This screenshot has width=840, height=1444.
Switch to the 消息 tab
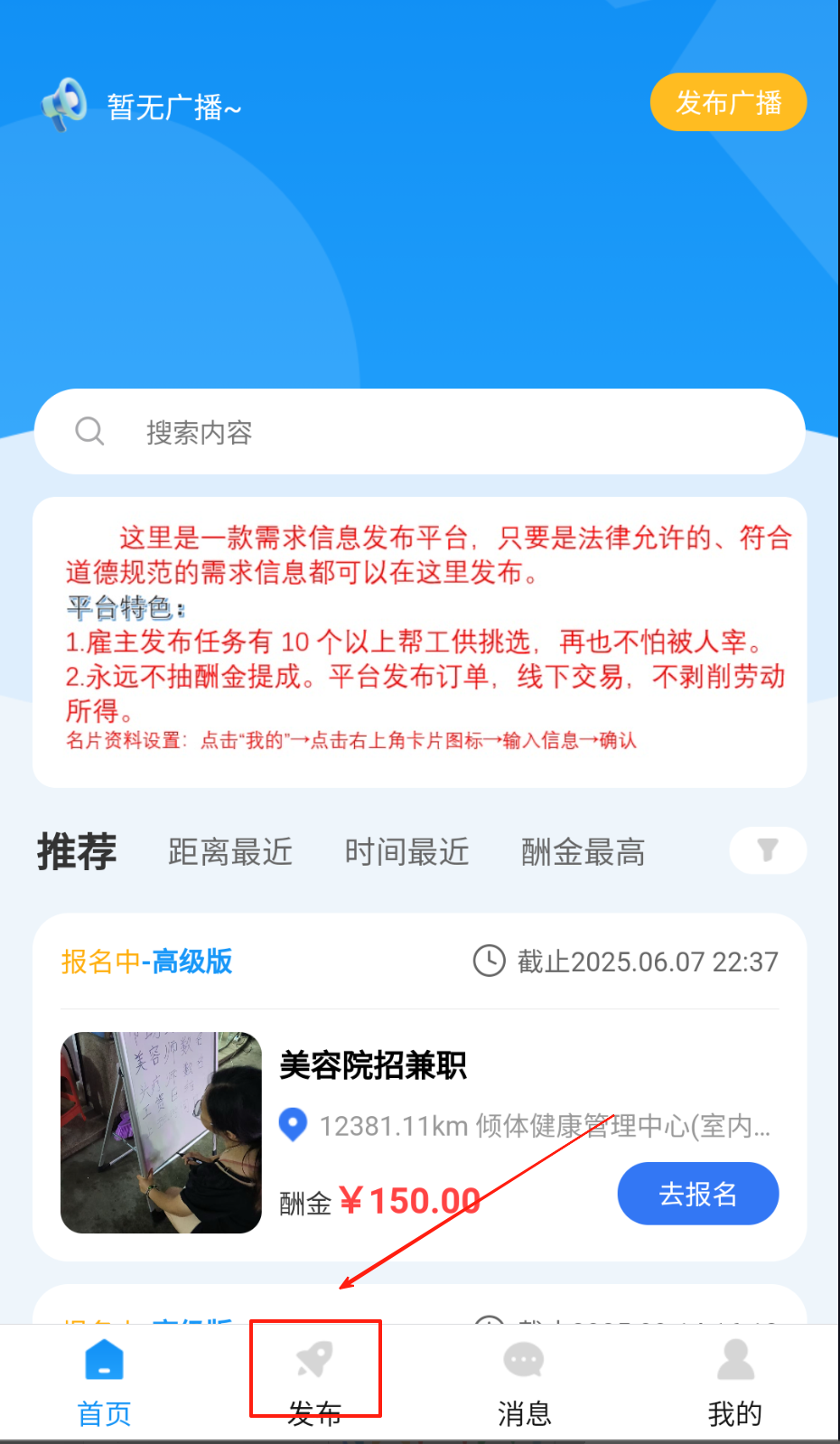point(524,1382)
